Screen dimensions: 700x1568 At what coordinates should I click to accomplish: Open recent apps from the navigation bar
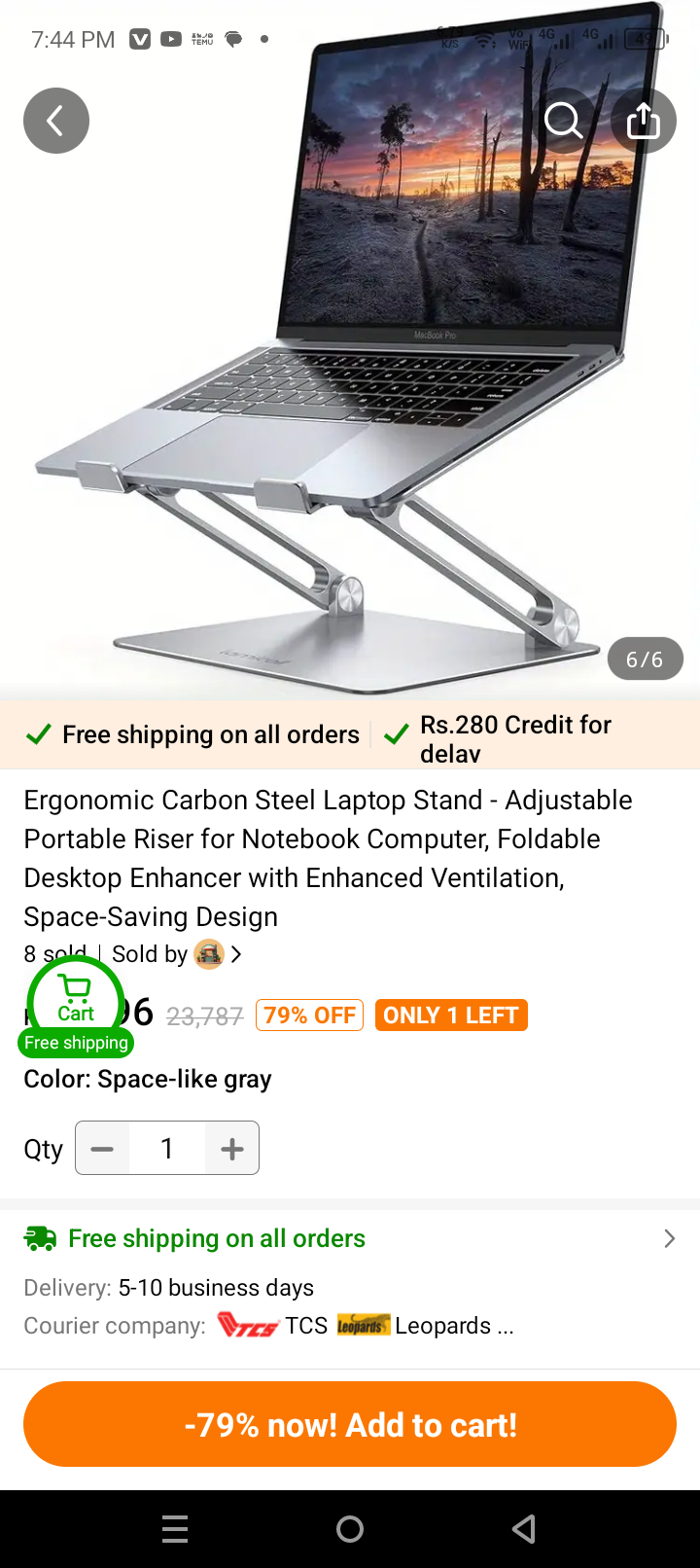pos(175,1529)
